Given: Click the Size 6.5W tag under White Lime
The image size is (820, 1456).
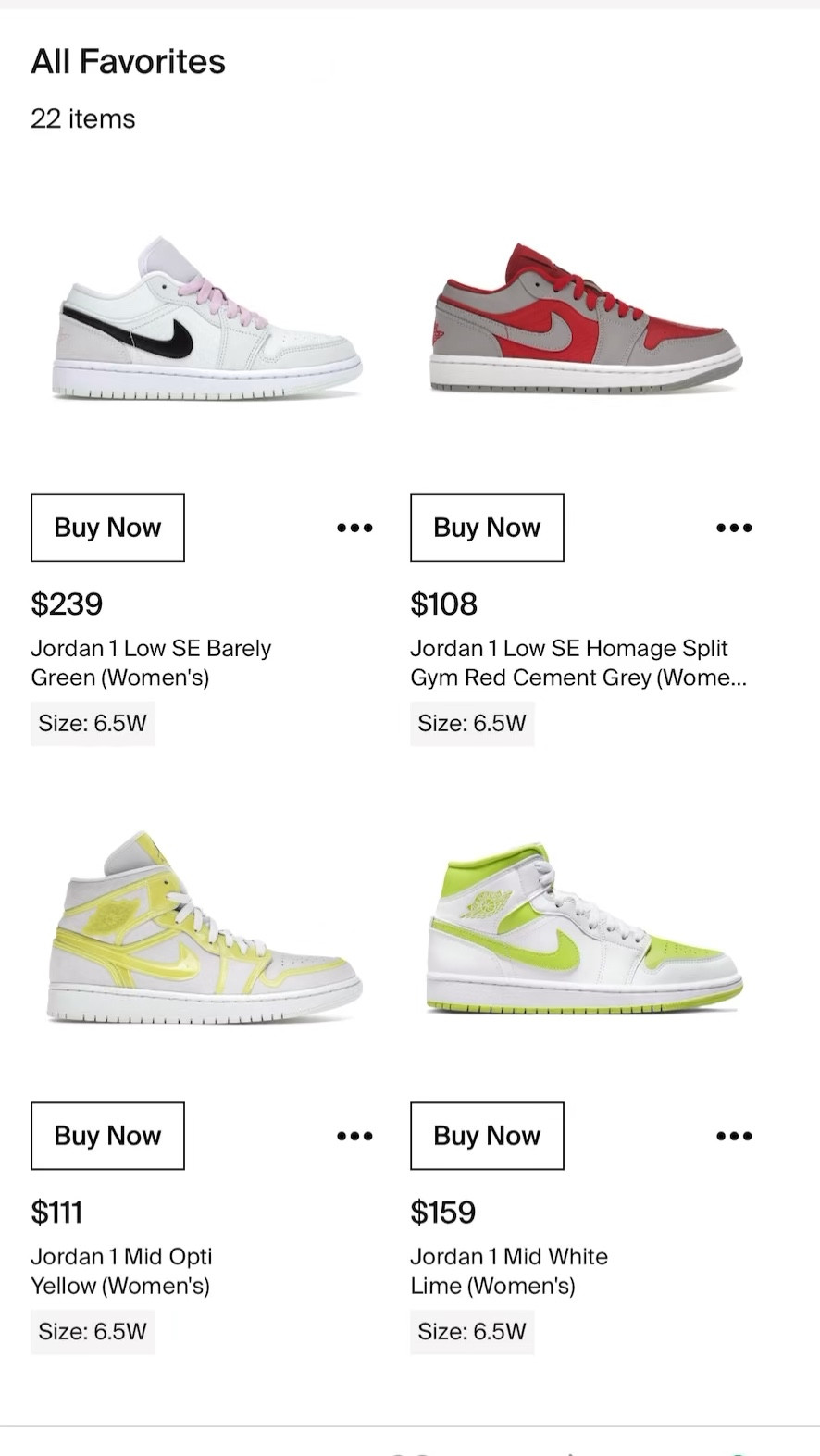Looking at the screenshot, I should coord(472,1332).
